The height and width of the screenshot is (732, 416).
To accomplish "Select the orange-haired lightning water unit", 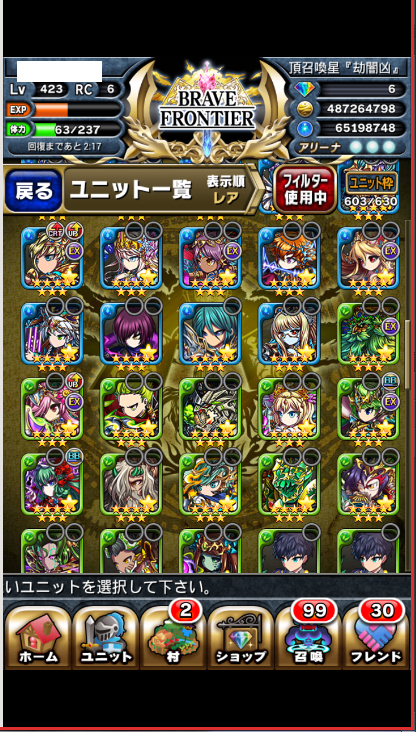I will 290,258.
